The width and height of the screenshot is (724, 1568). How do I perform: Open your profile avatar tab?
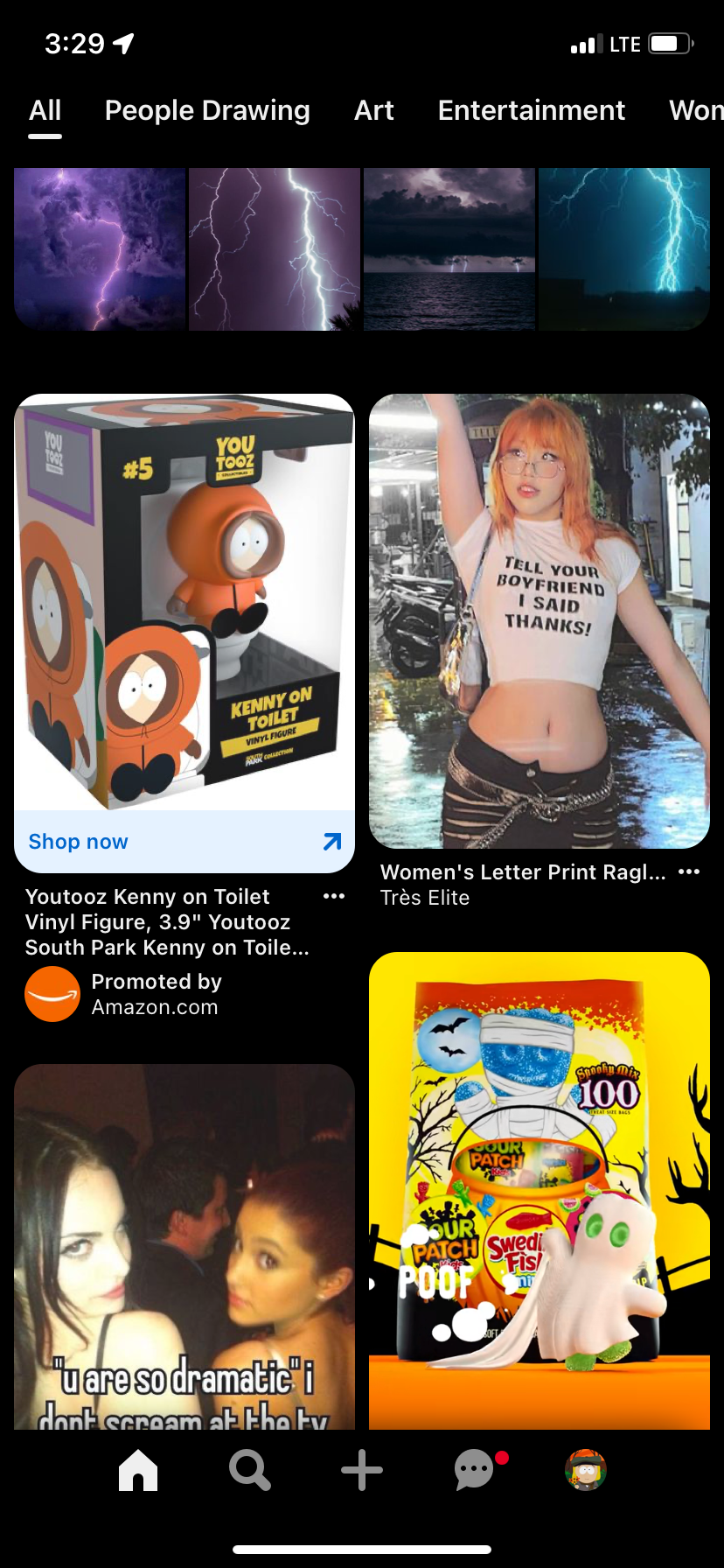click(x=586, y=1470)
